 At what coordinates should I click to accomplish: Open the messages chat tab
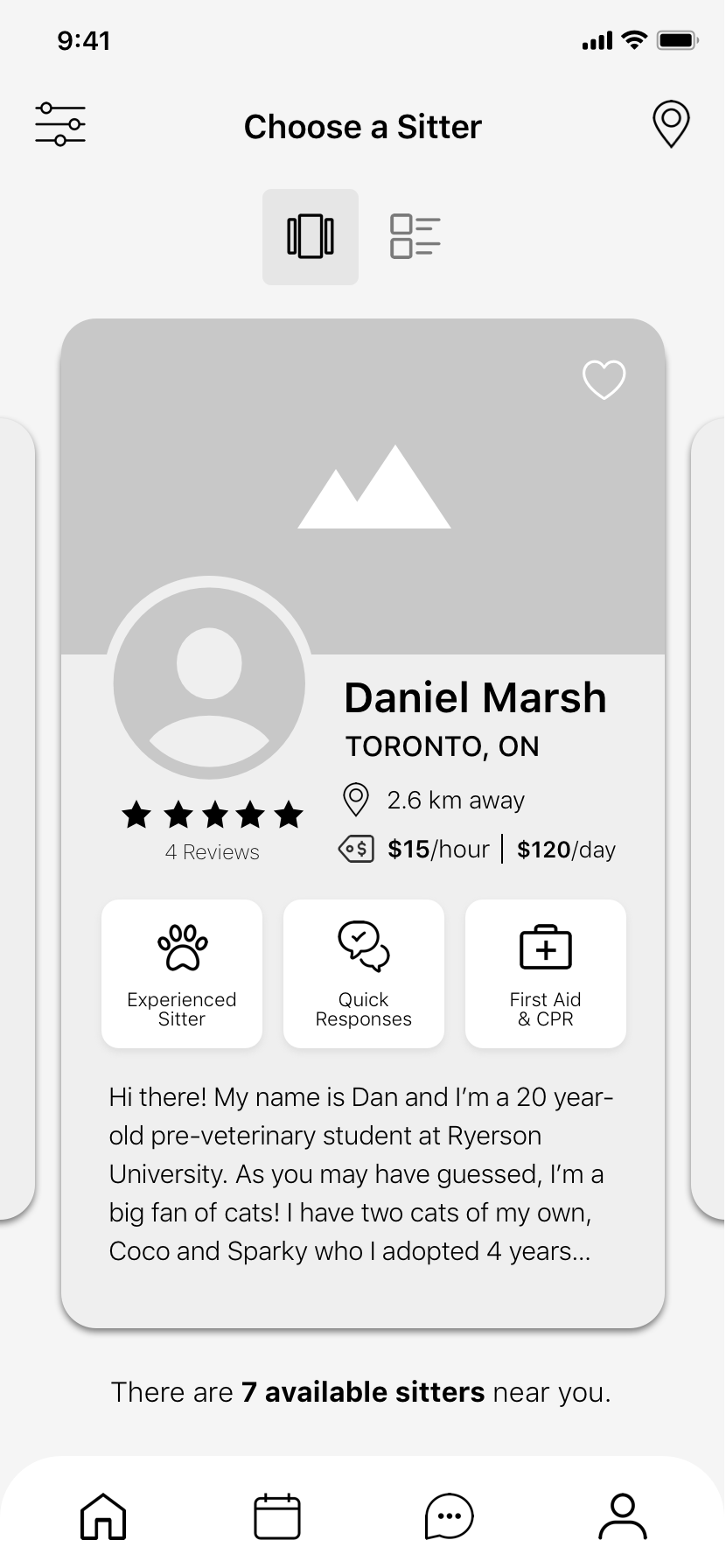[449, 1515]
